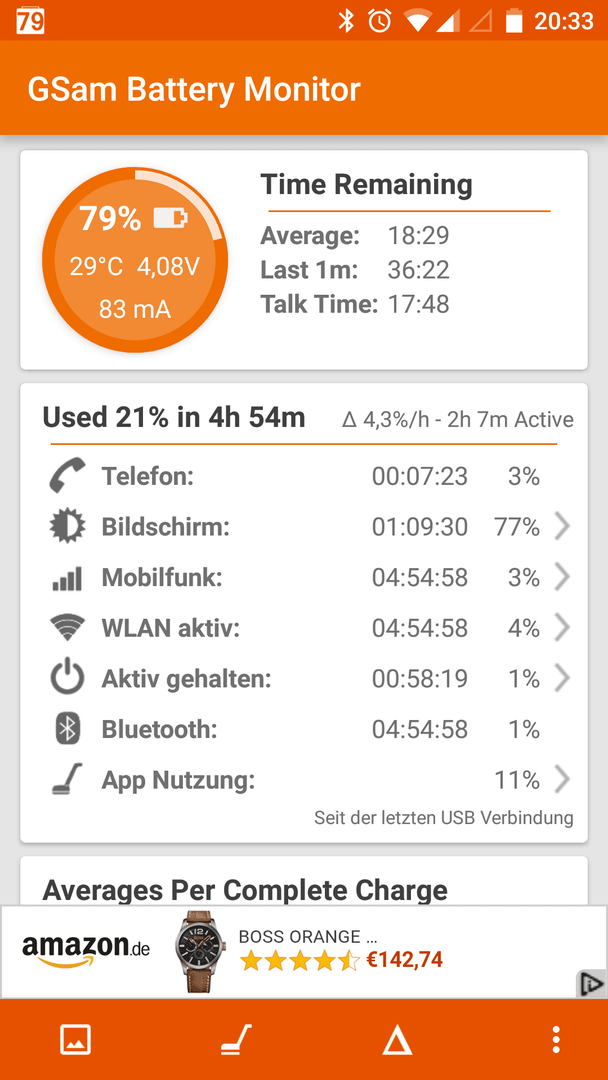
Task: Open WLAN aktiv details
Action: coord(304,628)
